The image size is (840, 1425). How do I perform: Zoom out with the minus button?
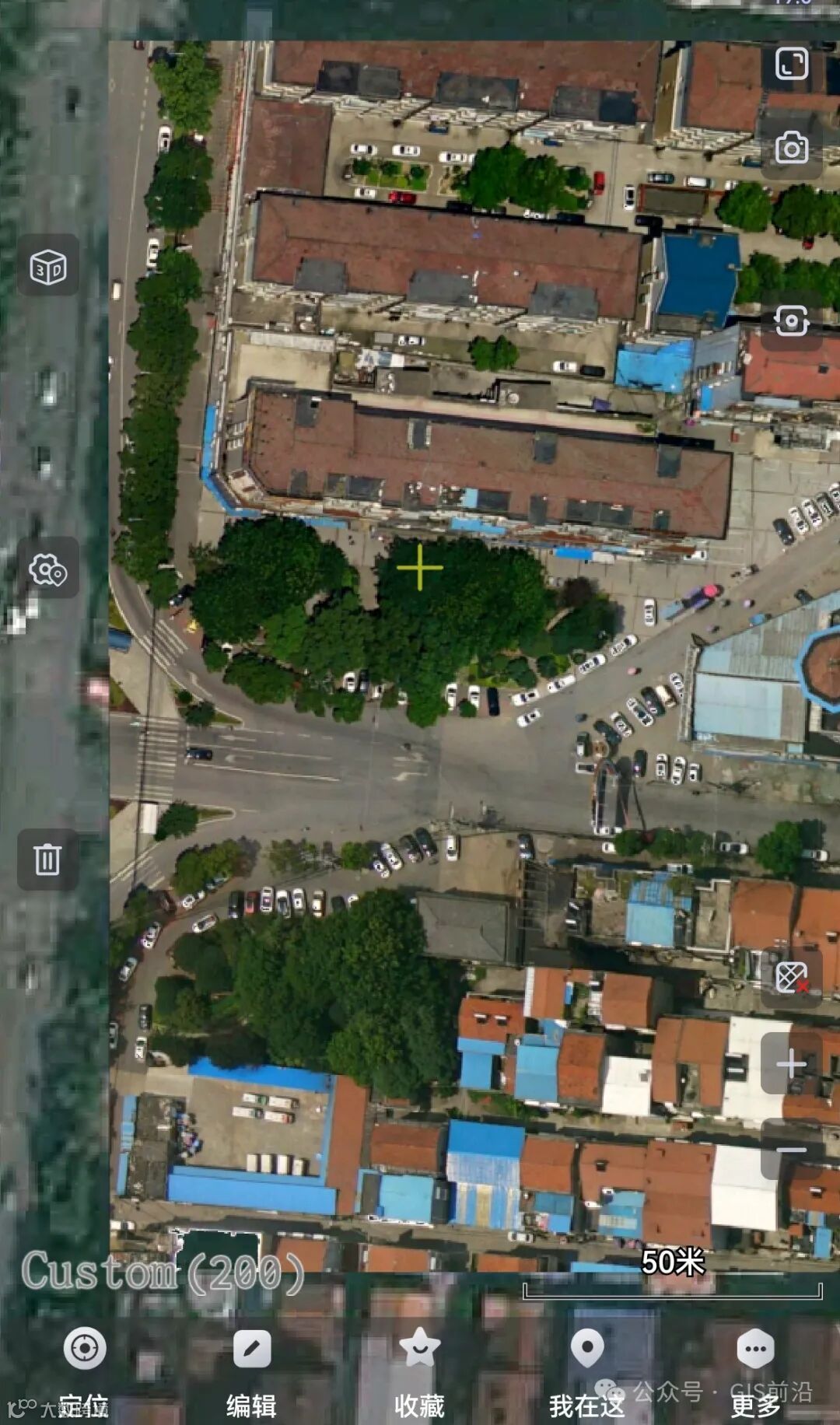(x=792, y=1148)
